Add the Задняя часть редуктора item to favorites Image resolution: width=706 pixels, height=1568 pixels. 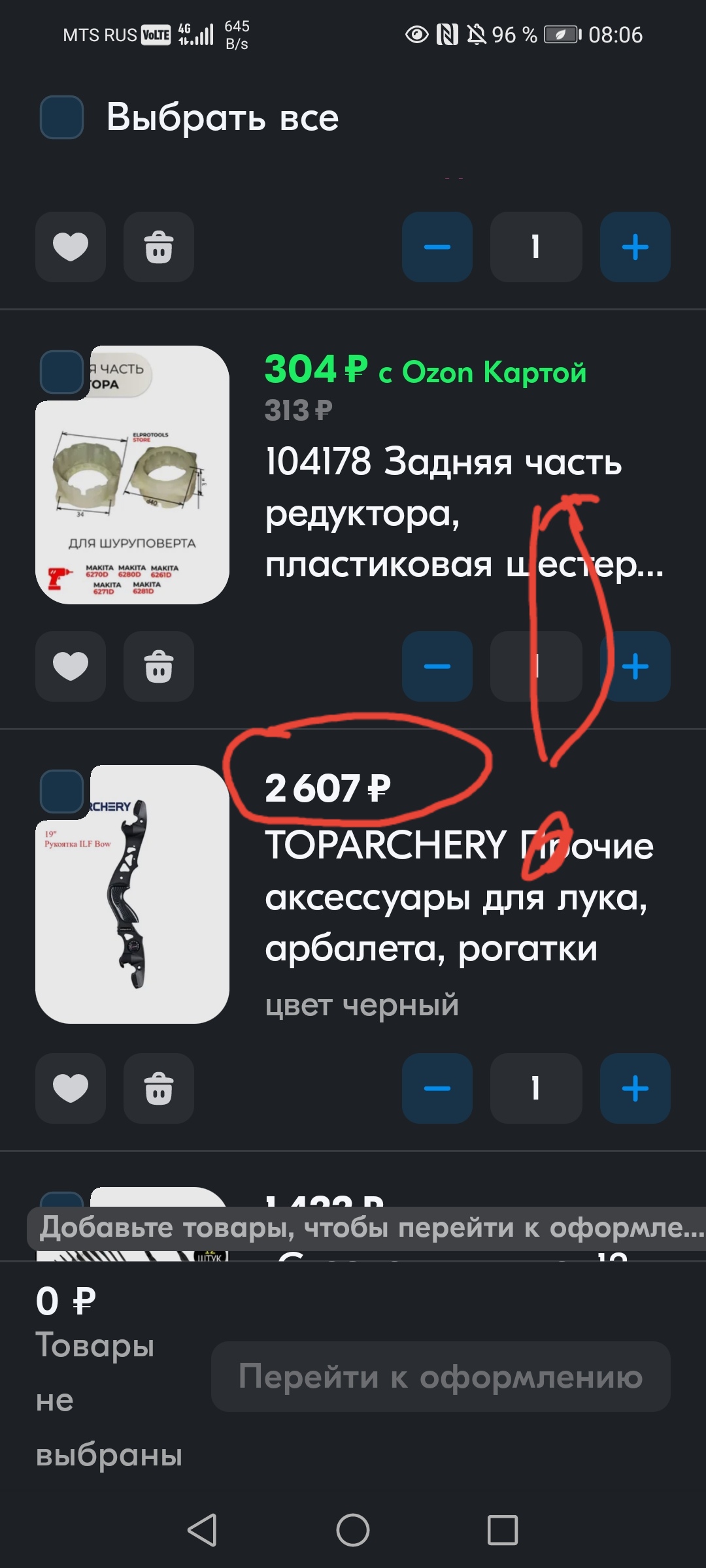click(71, 666)
